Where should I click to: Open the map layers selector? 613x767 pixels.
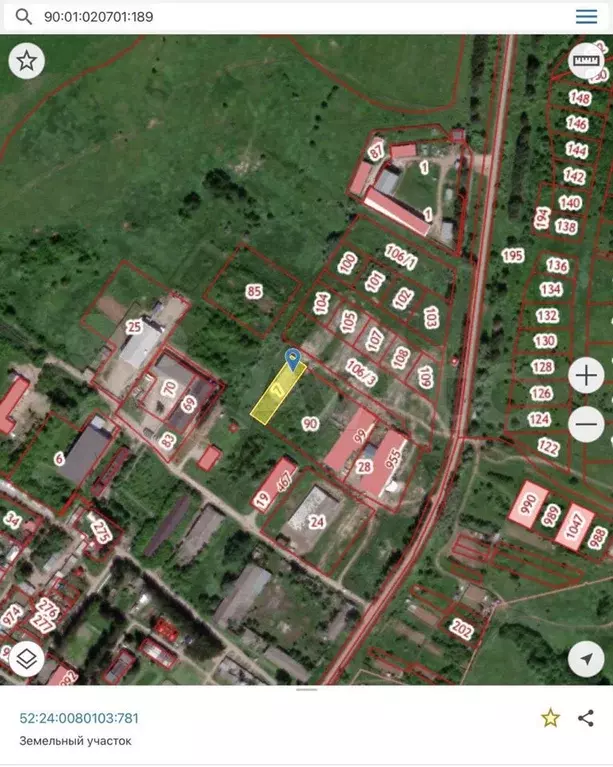tap(27, 658)
